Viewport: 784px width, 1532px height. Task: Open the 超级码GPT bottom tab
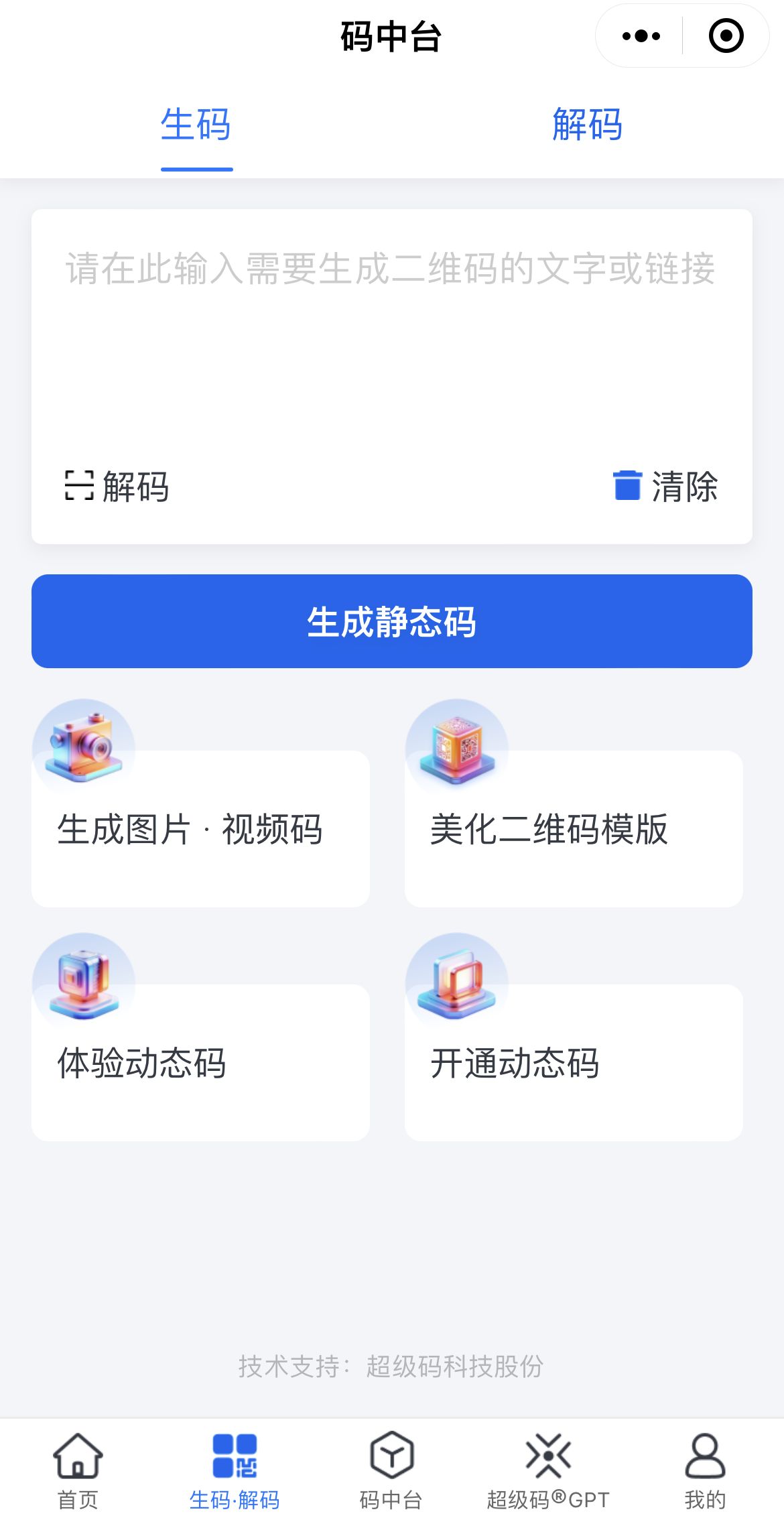(548, 1472)
